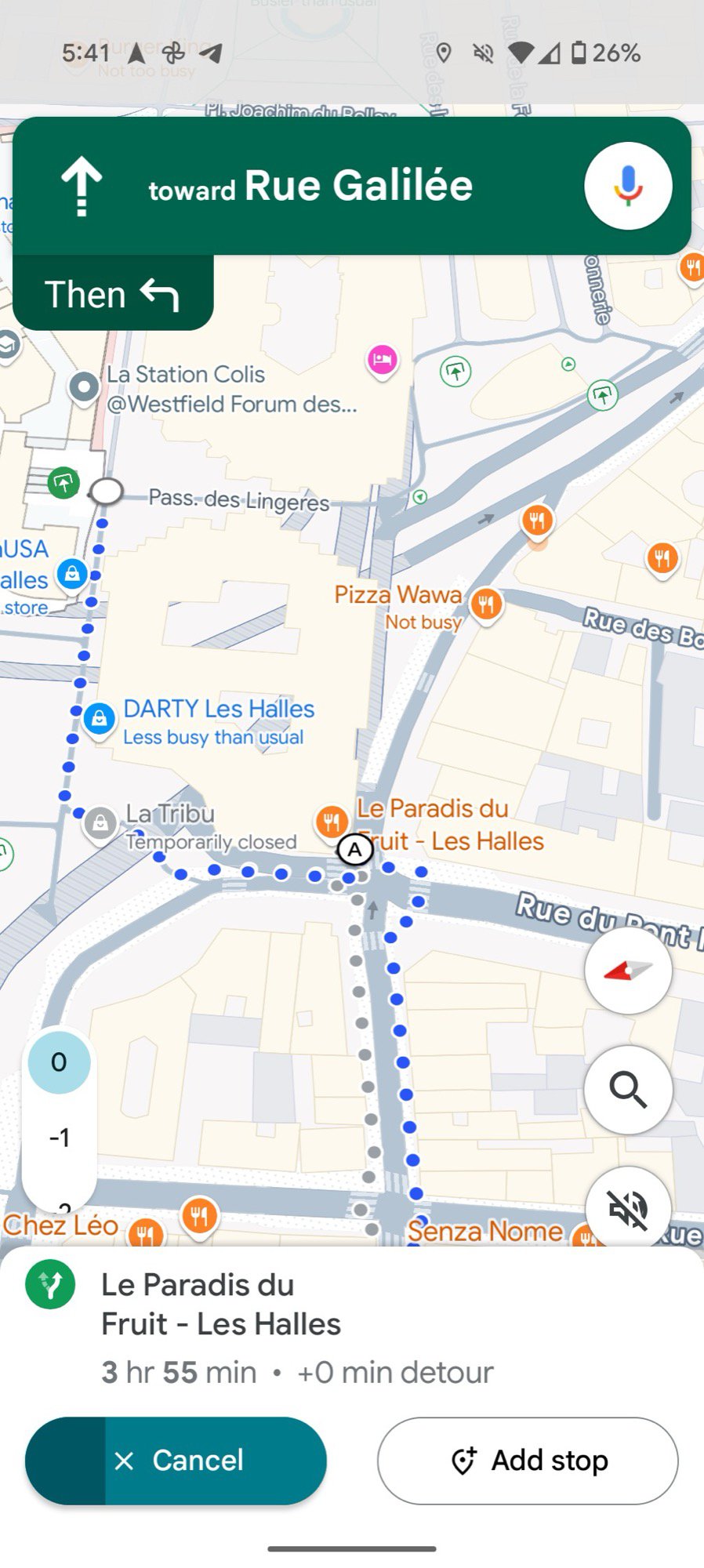The height and width of the screenshot is (1568, 704).
Task: Search along the route
Action: [x=628, y=1089]
